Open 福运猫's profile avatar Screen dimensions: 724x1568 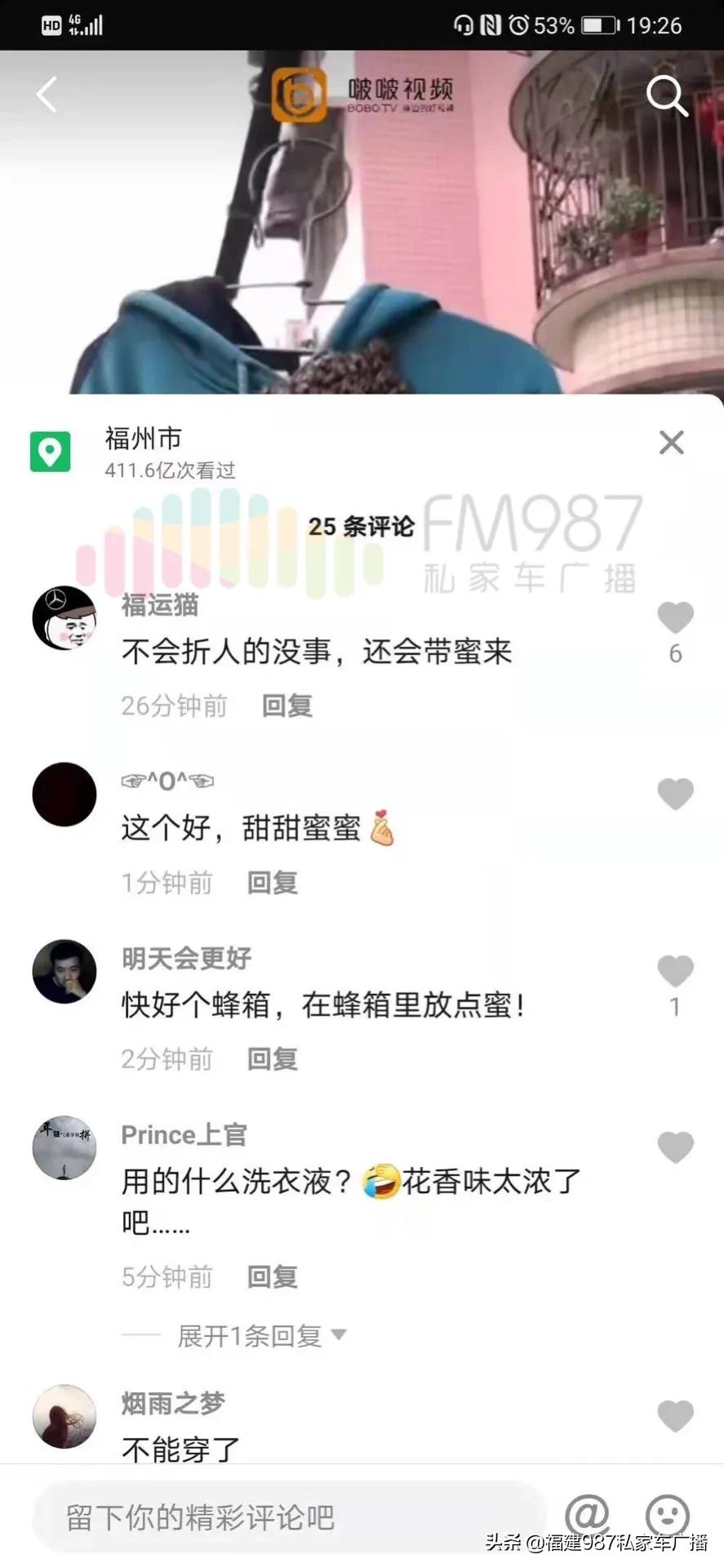coord(64,617)
